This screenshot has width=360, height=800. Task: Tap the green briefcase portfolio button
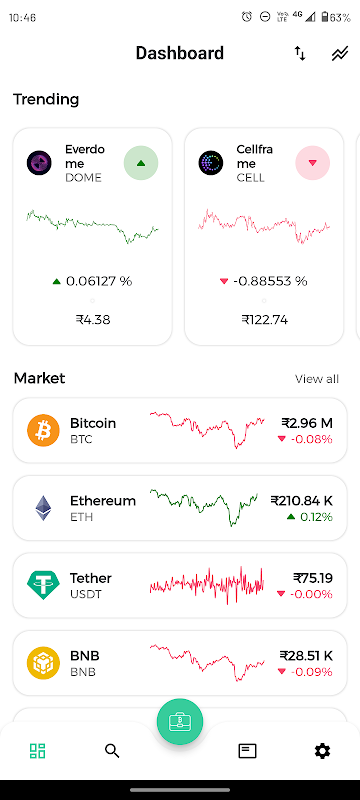click(180, 721)
